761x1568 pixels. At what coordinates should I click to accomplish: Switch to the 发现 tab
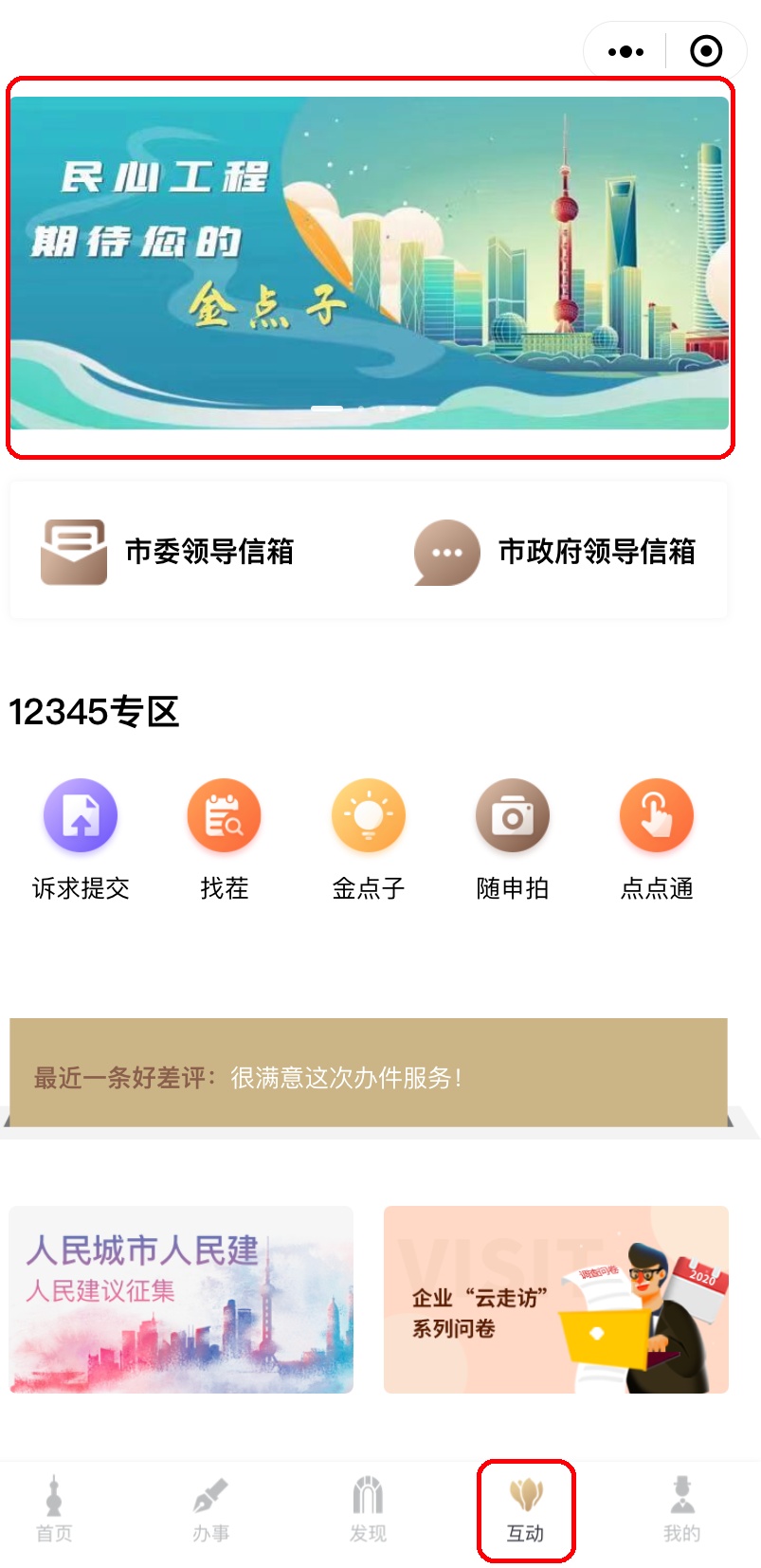point(368,1509)
